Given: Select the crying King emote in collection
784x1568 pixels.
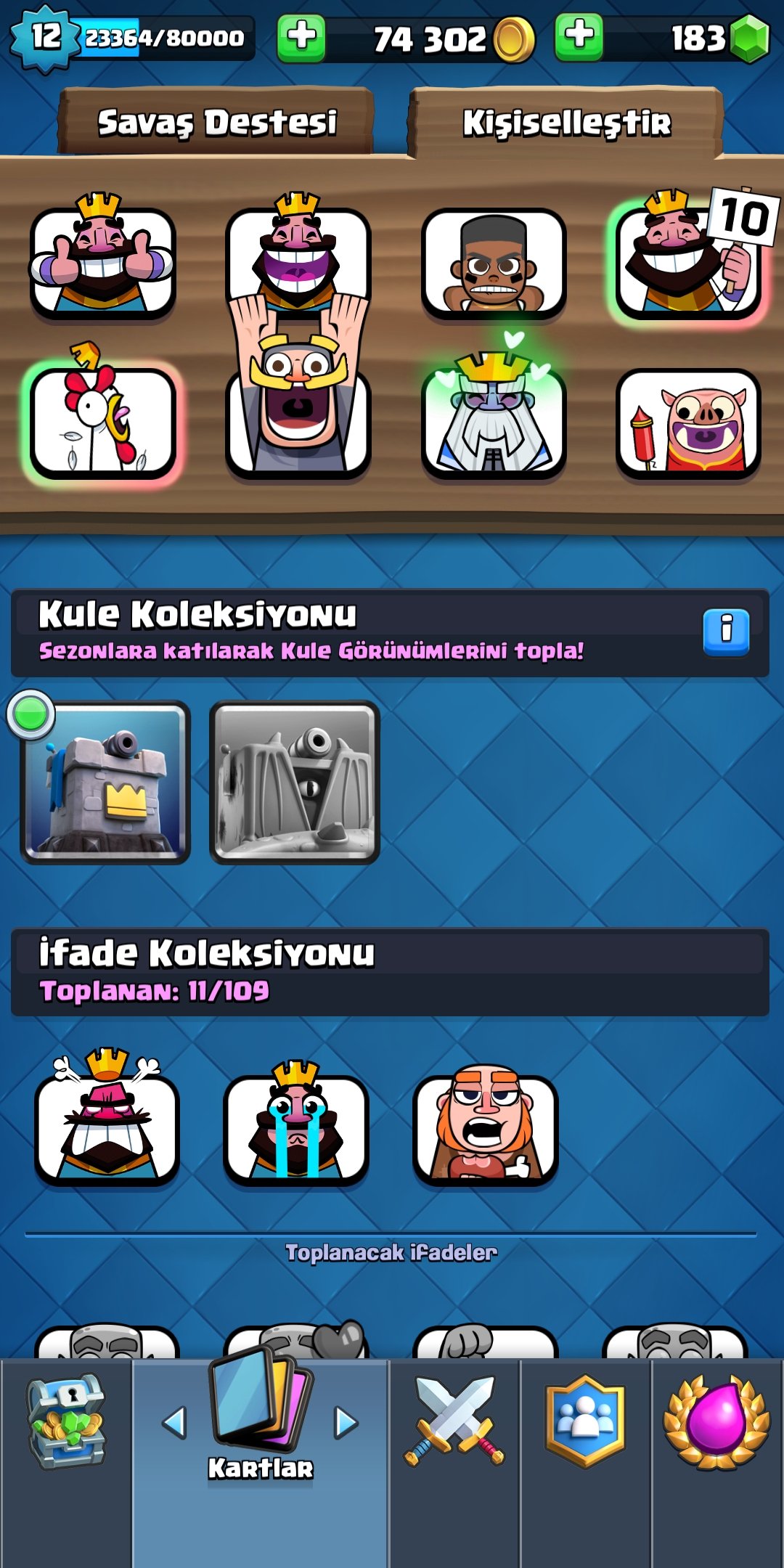Looking at the screenshot, I should pos(296,1122).
